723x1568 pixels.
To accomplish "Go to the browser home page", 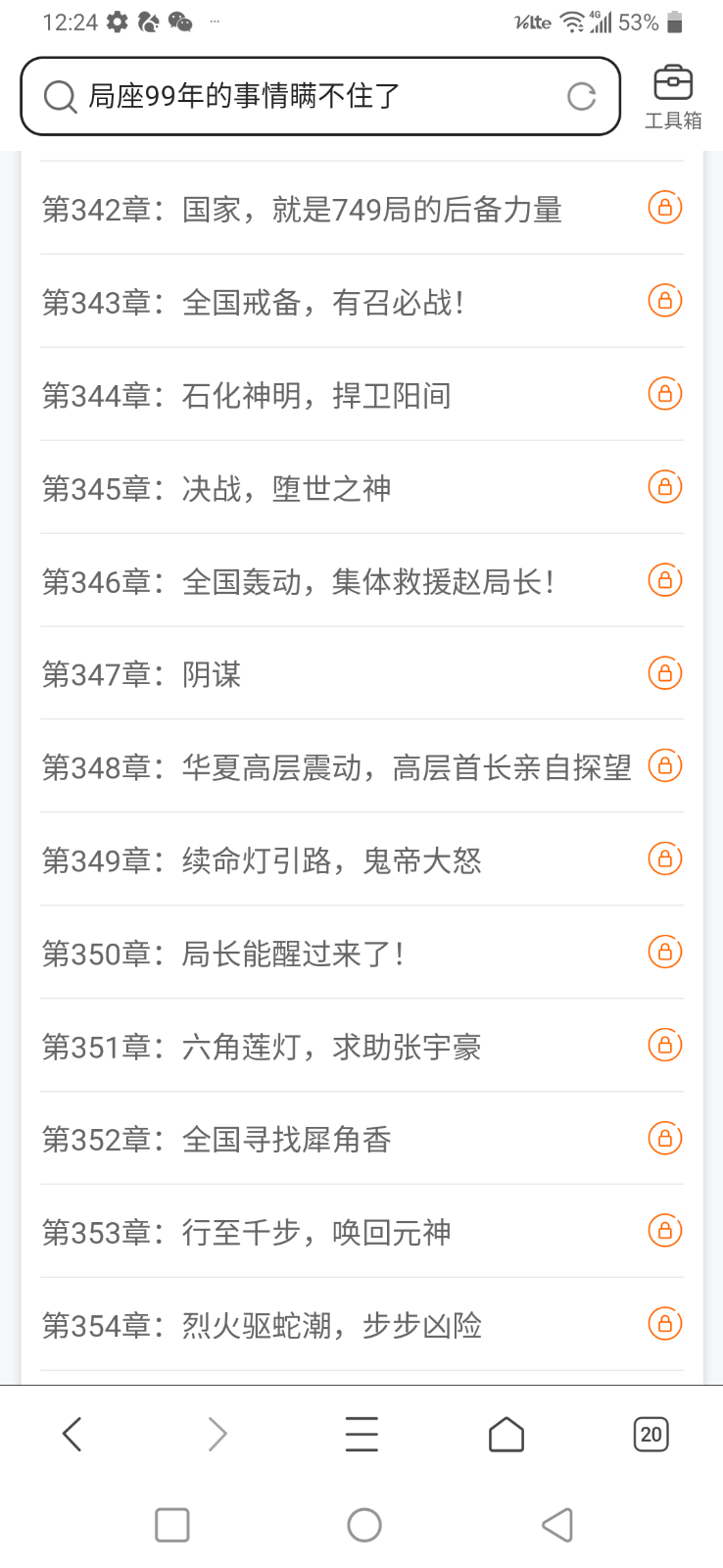I will point(506,1435).
